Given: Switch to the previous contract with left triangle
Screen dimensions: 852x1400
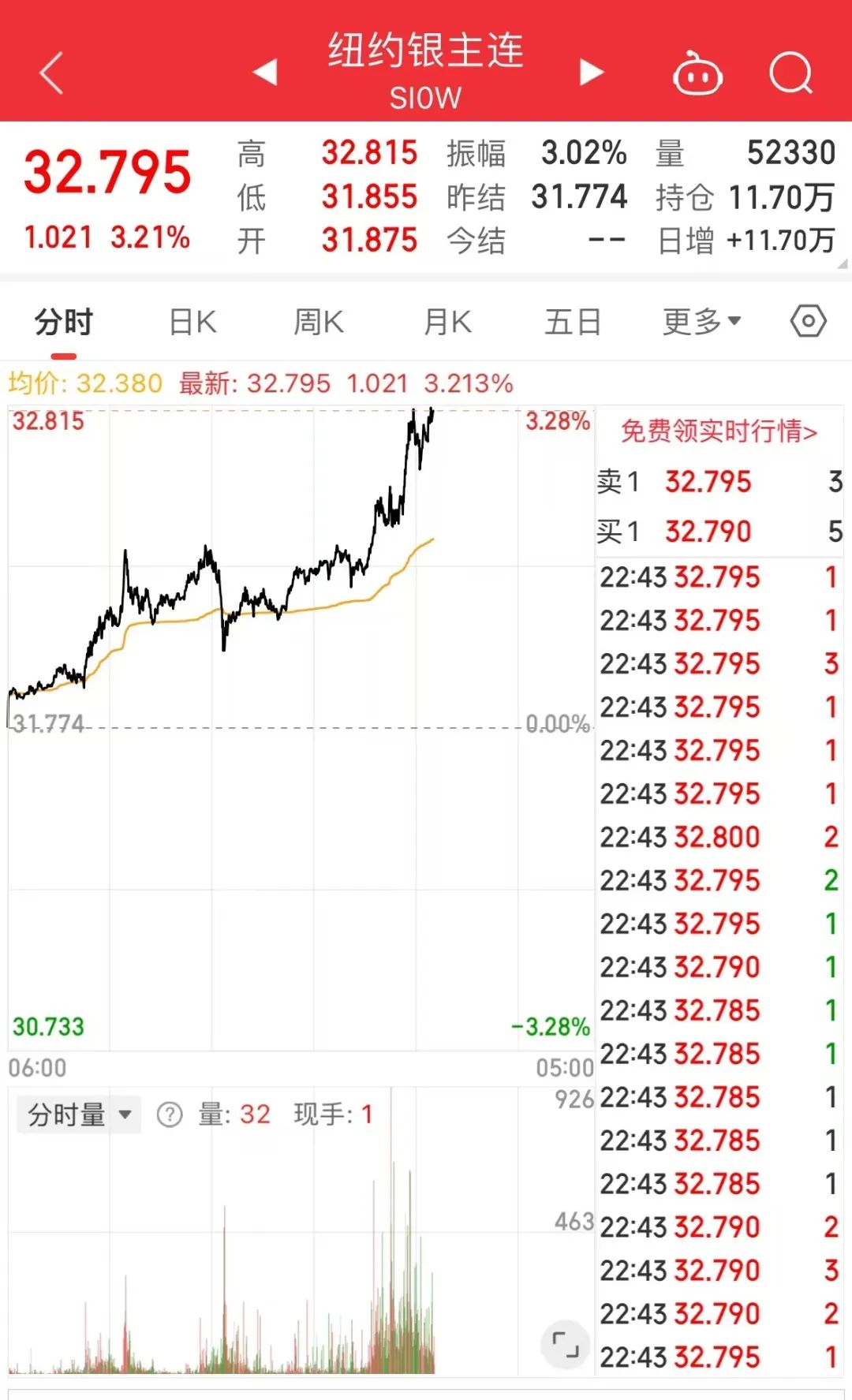Looking at the screenshot, I should (265, 72).
